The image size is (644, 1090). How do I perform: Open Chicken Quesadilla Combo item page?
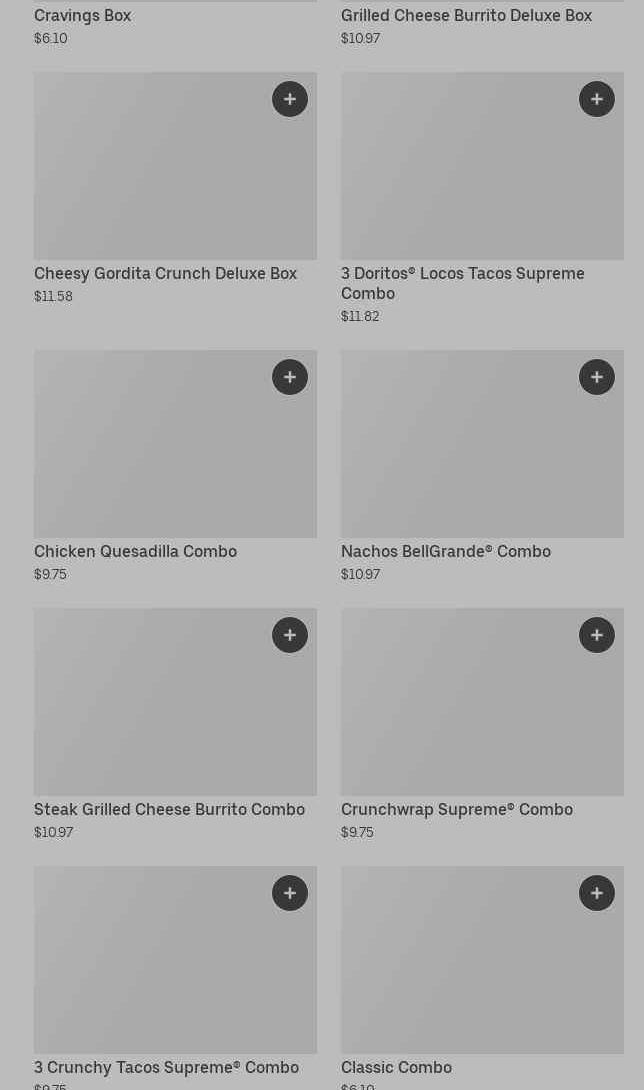135,551
